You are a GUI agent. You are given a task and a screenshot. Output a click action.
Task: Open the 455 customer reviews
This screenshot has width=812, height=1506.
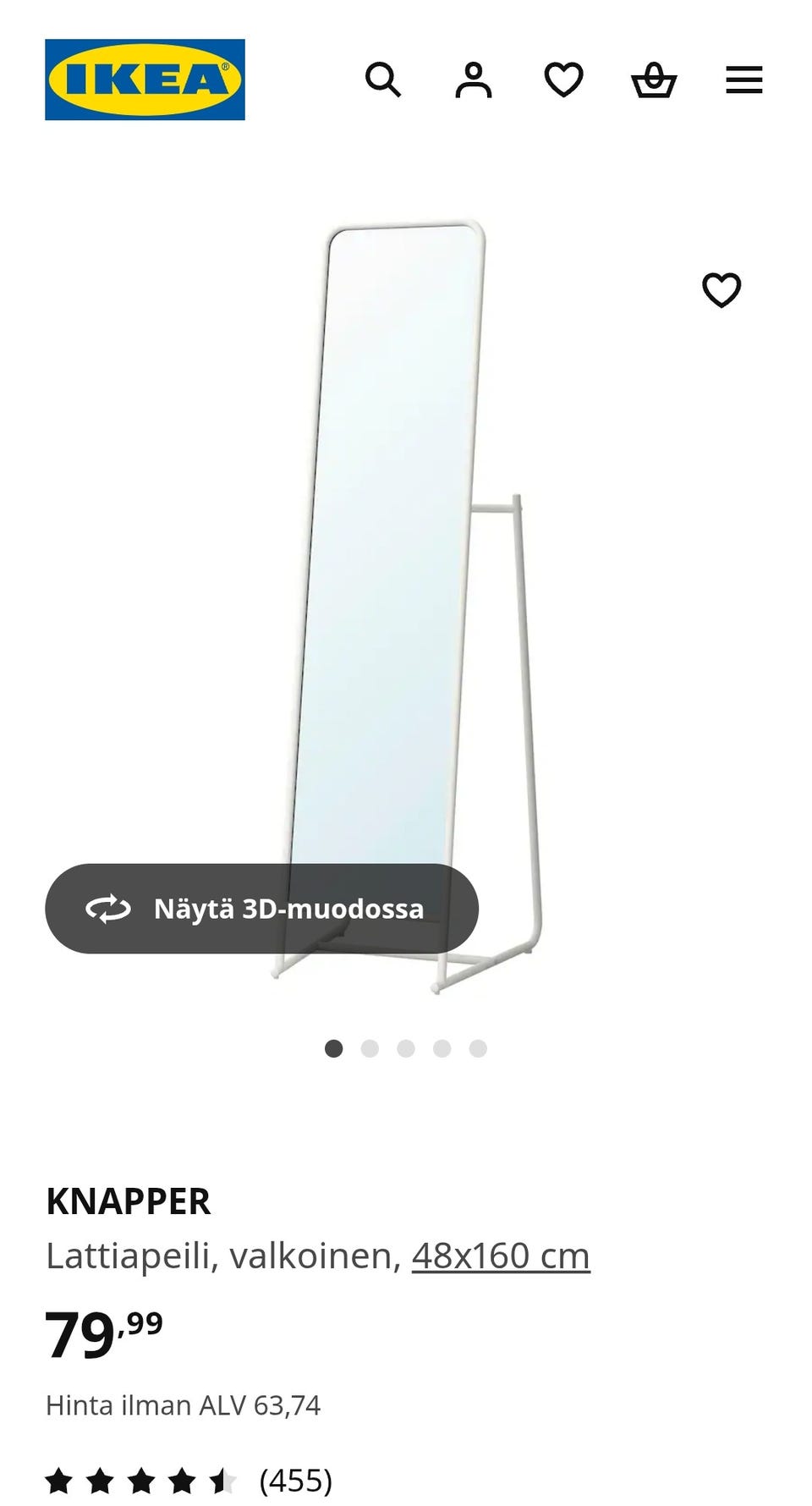(x=189, y=1481)
